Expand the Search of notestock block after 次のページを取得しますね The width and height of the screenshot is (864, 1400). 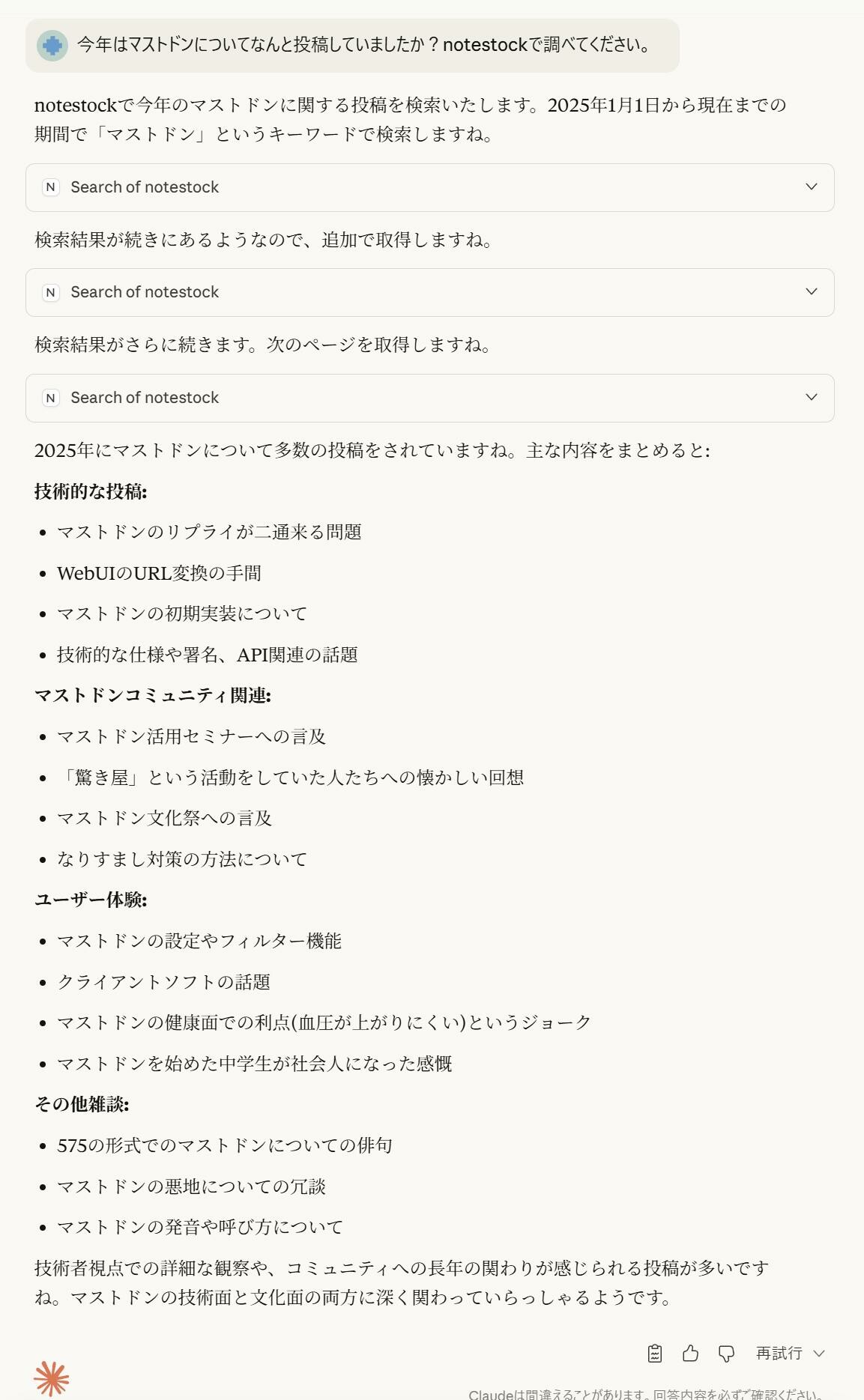[429, 398]
